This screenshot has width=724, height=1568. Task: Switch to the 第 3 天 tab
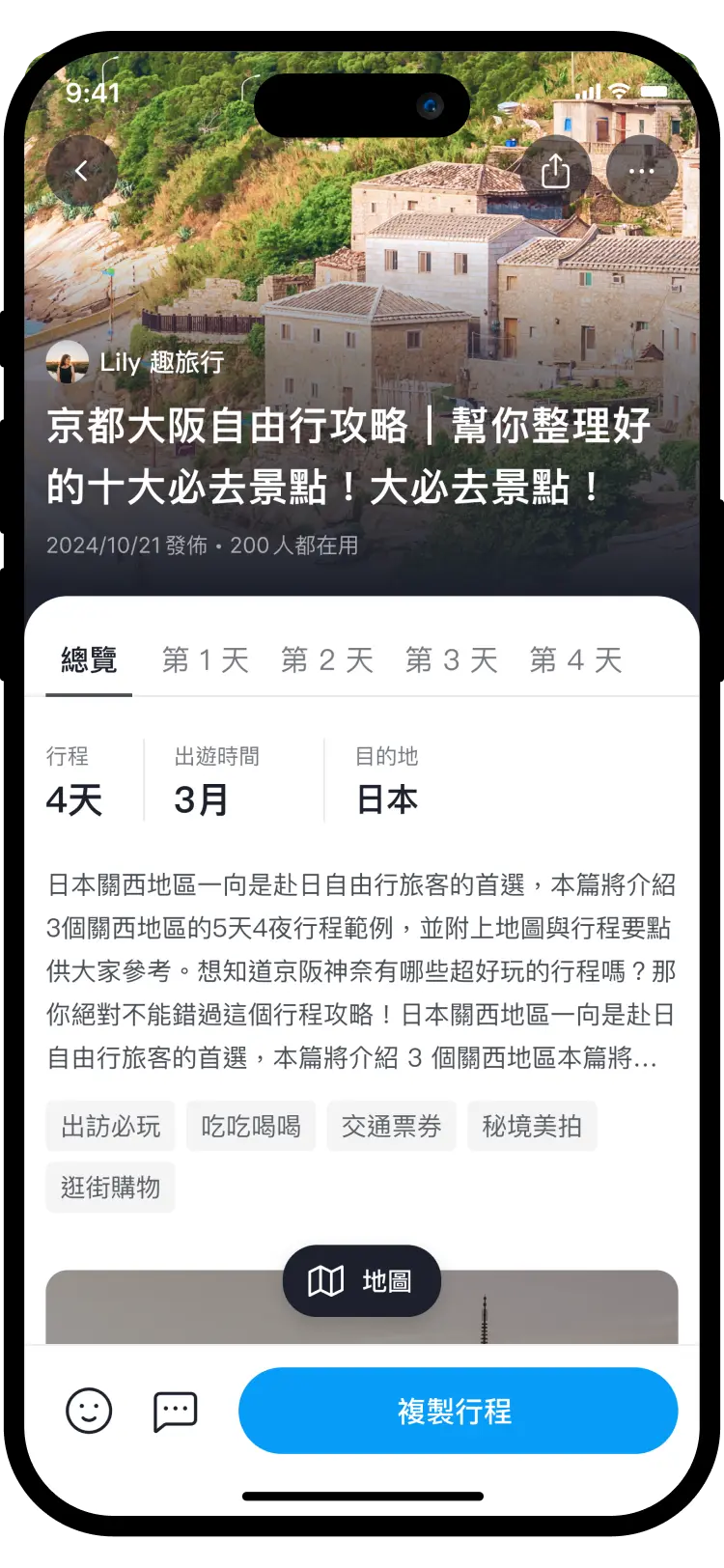(452, 660)
